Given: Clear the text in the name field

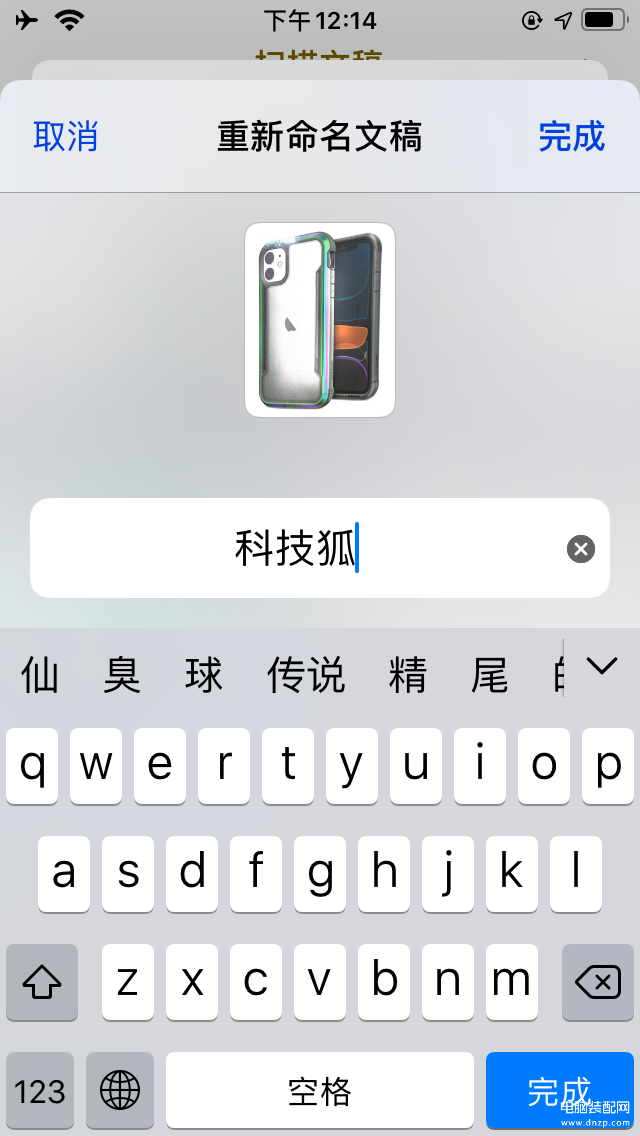Looking at the screenshot, I should coord(581,549).
